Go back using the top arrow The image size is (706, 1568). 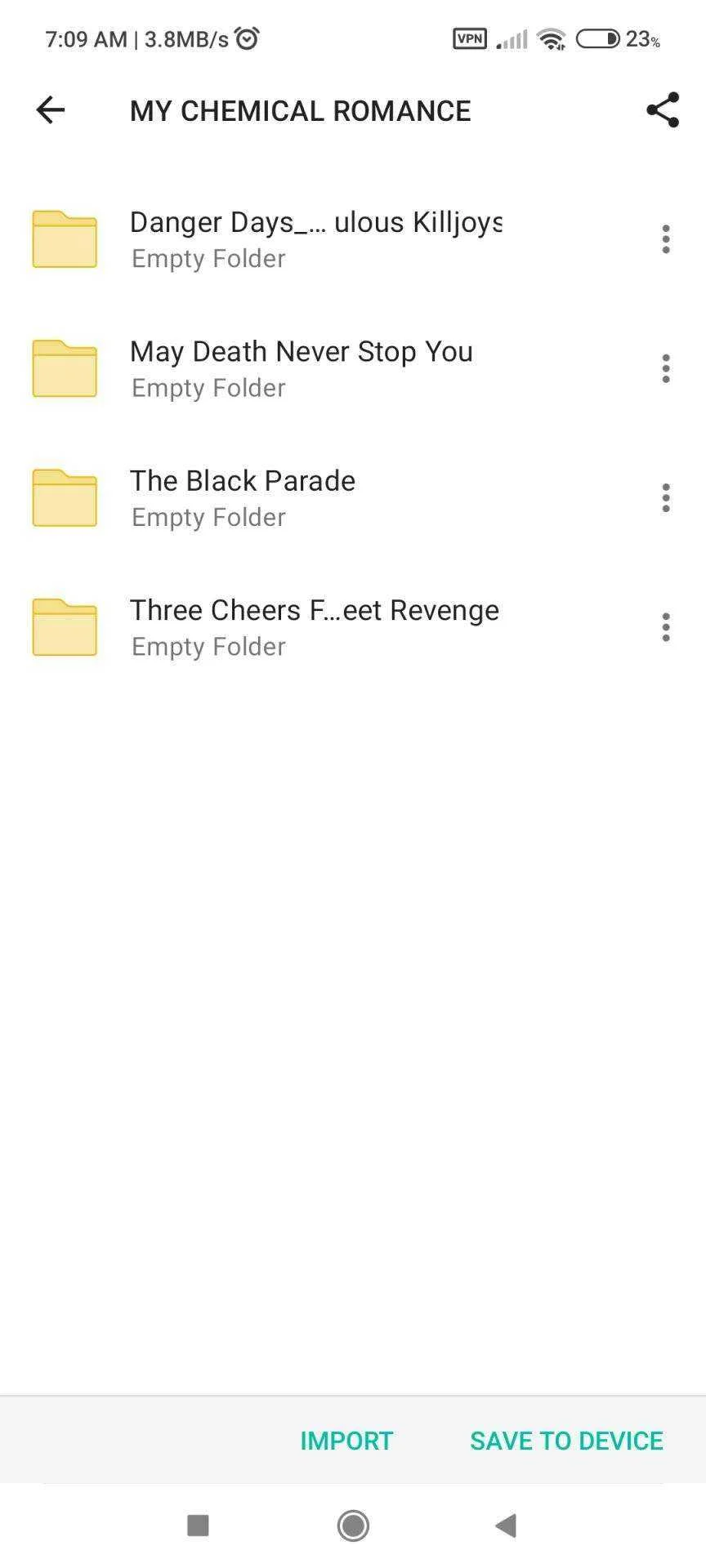50,110
